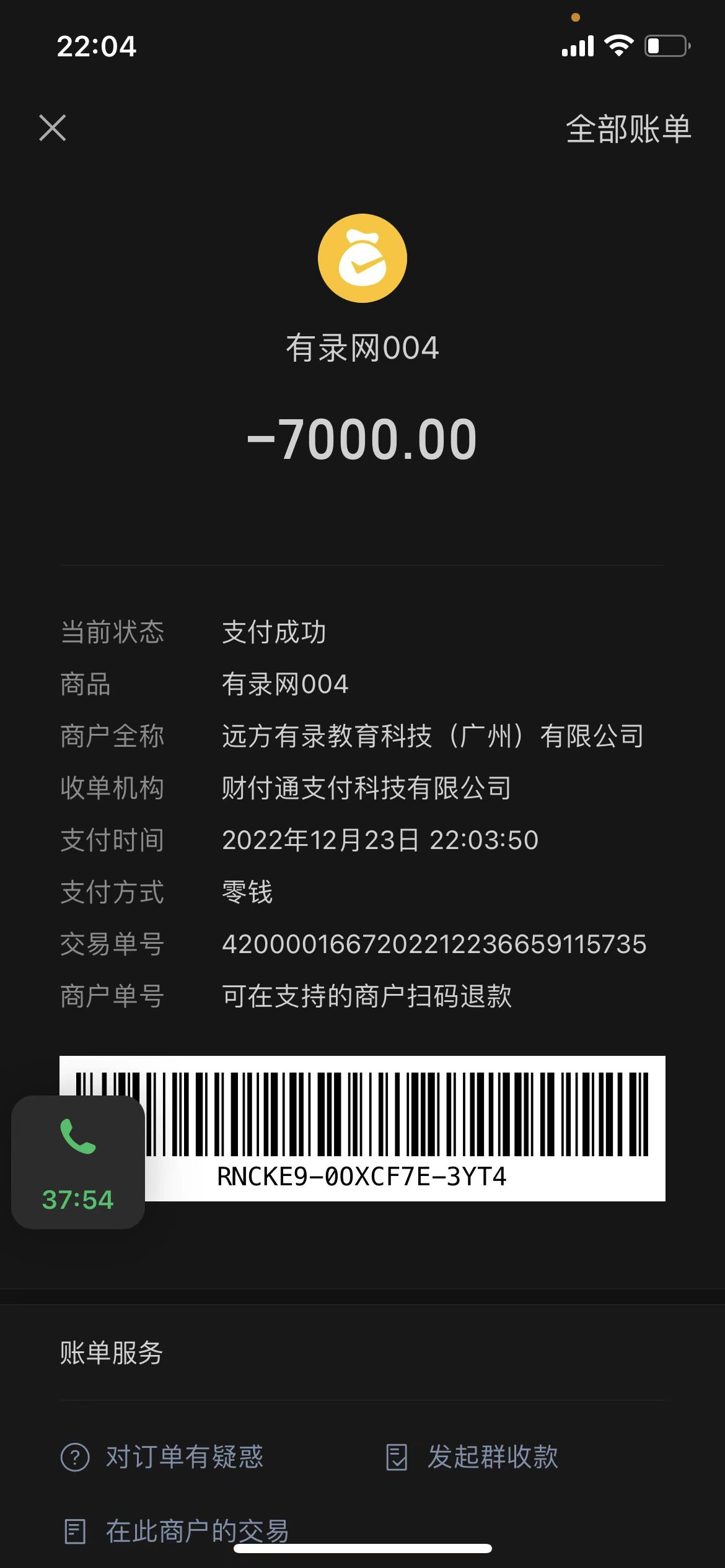This screenshot has height=1568, width=725.
Task: Start 发起群收款 group collection
Action: pyautogui.click(x=472, y=1457)
